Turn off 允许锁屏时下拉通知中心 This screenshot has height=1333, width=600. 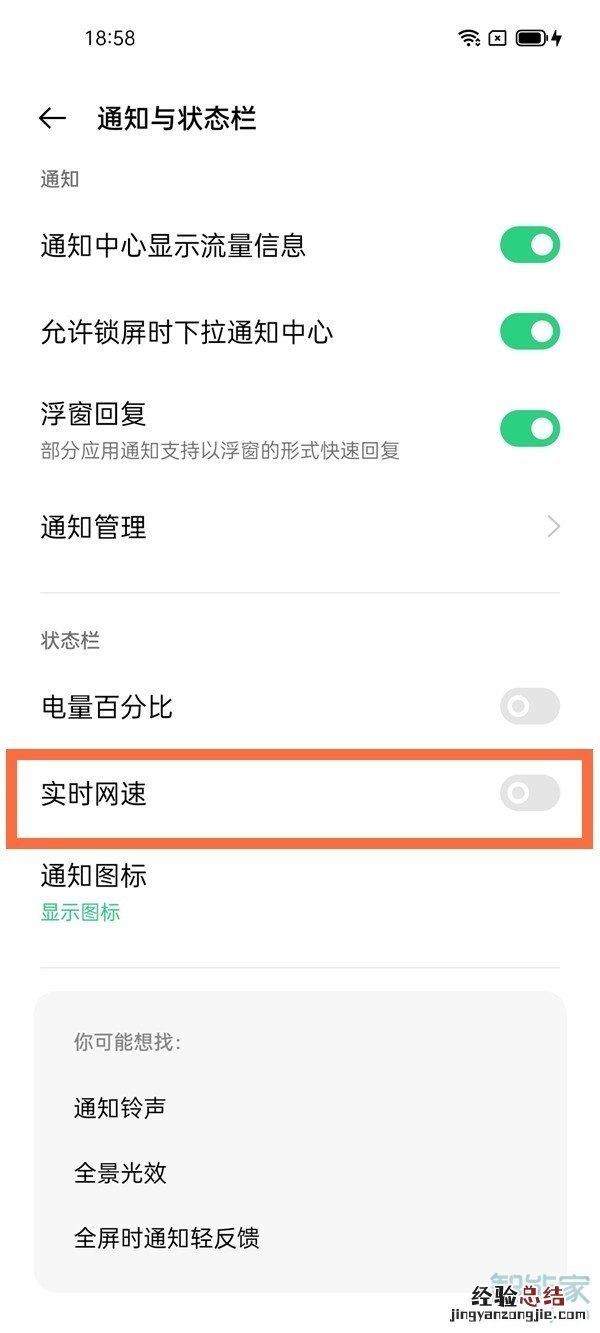[529, 332]
